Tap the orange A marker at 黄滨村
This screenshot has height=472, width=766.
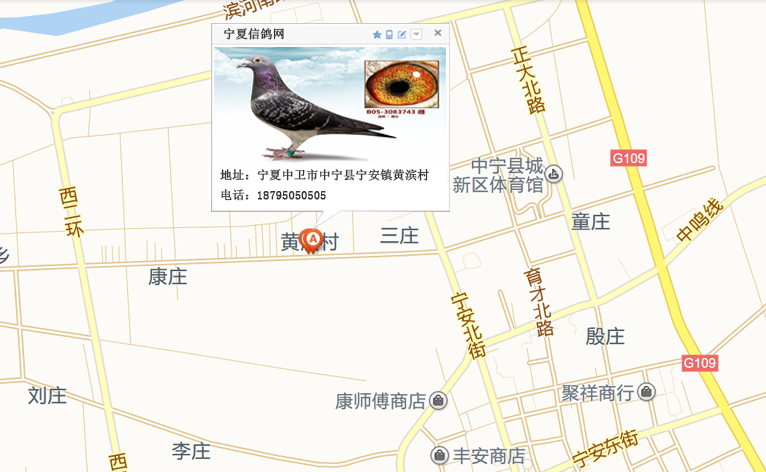(x=312, y=240)
